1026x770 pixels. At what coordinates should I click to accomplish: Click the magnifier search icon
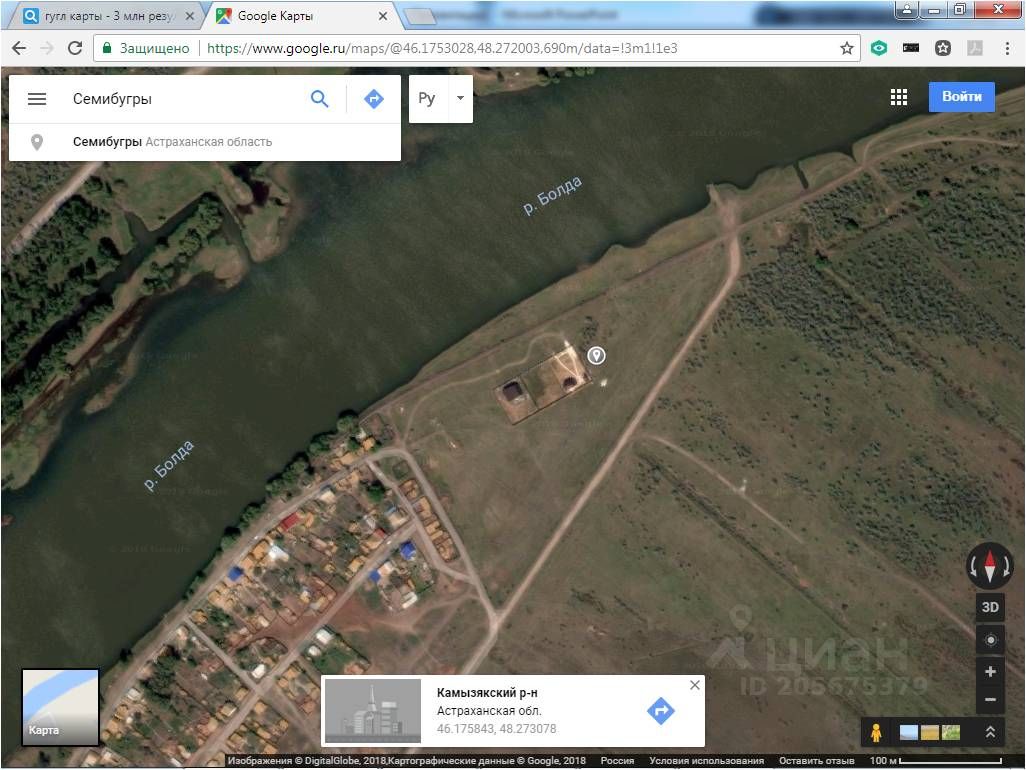[319, 99]
